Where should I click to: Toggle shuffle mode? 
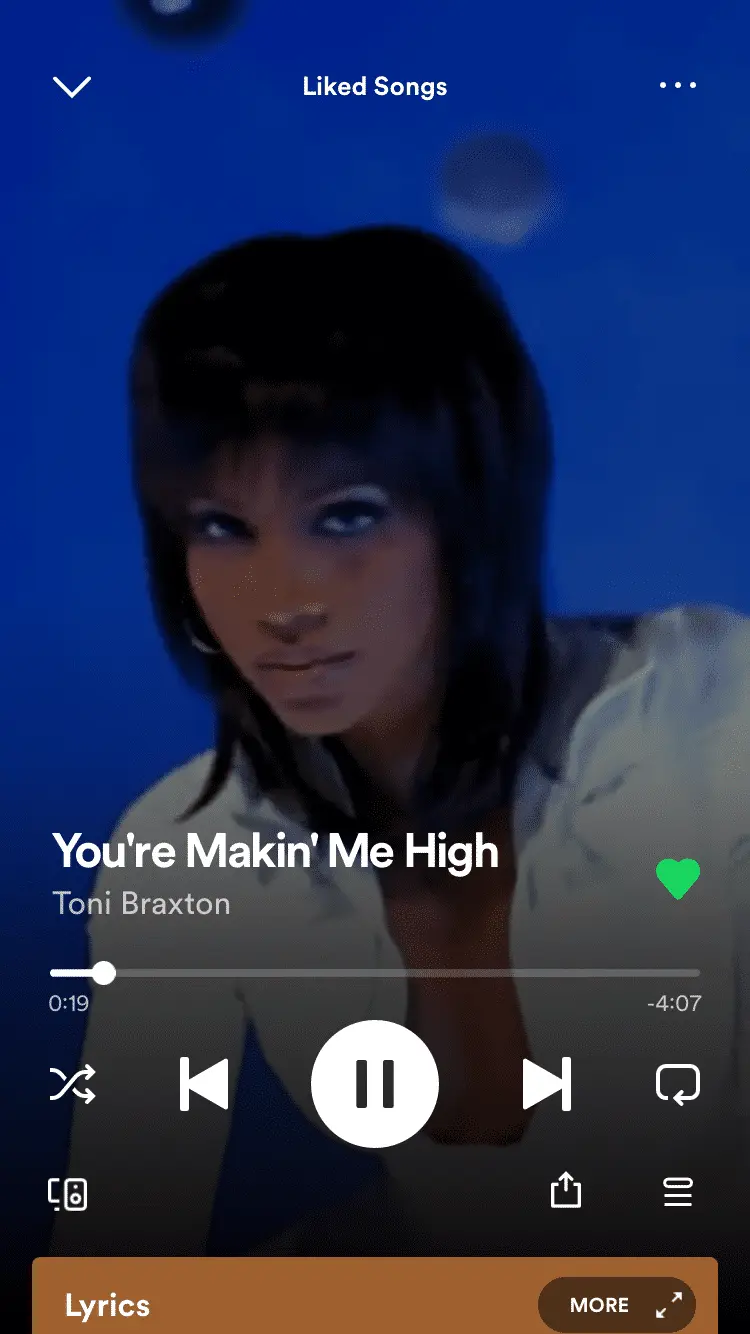[x=73, y=1084]
